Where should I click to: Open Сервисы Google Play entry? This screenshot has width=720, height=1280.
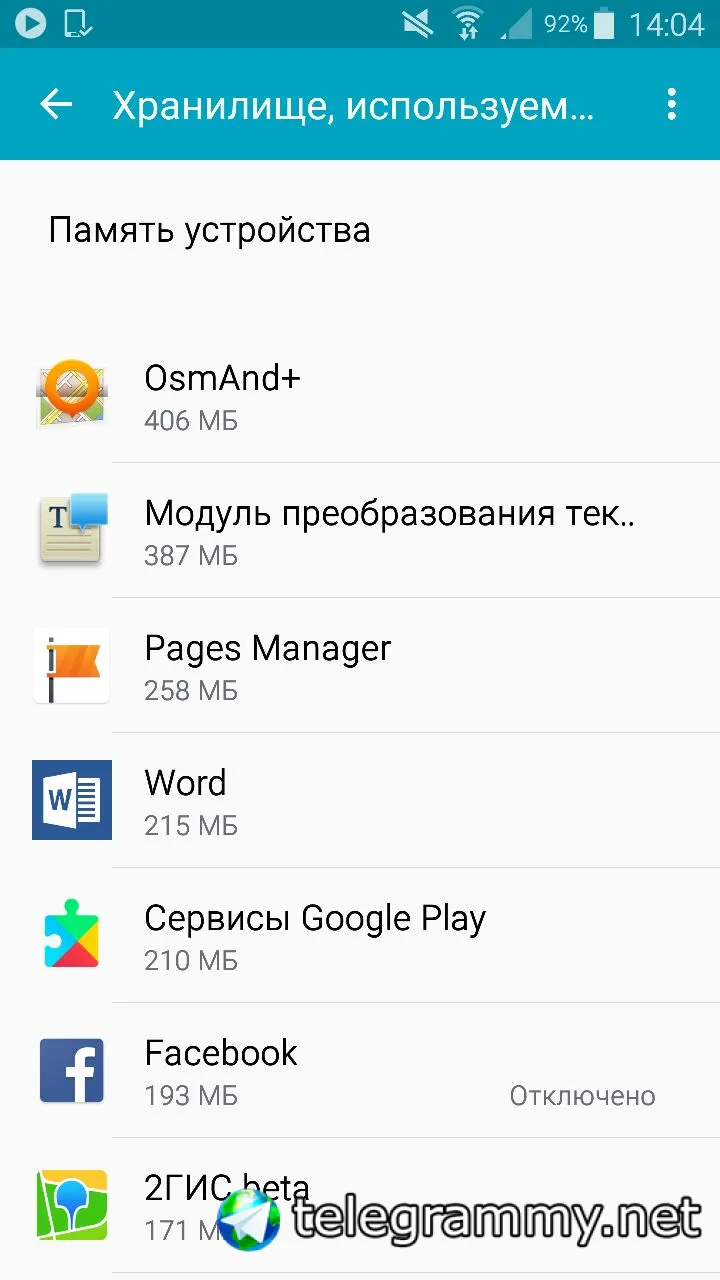tap(360, 936)
